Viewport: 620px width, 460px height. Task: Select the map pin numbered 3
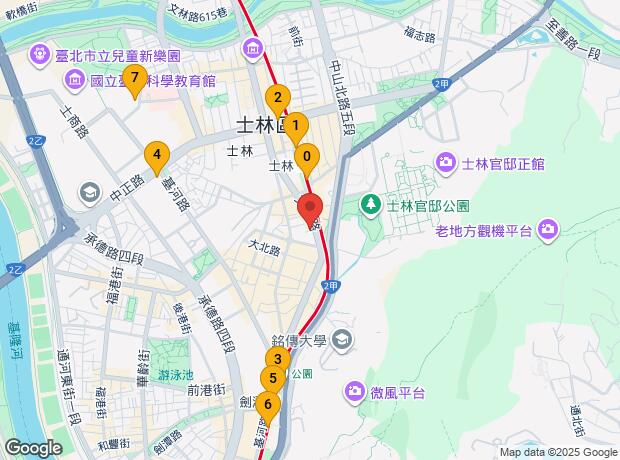[x=276, y=360]
